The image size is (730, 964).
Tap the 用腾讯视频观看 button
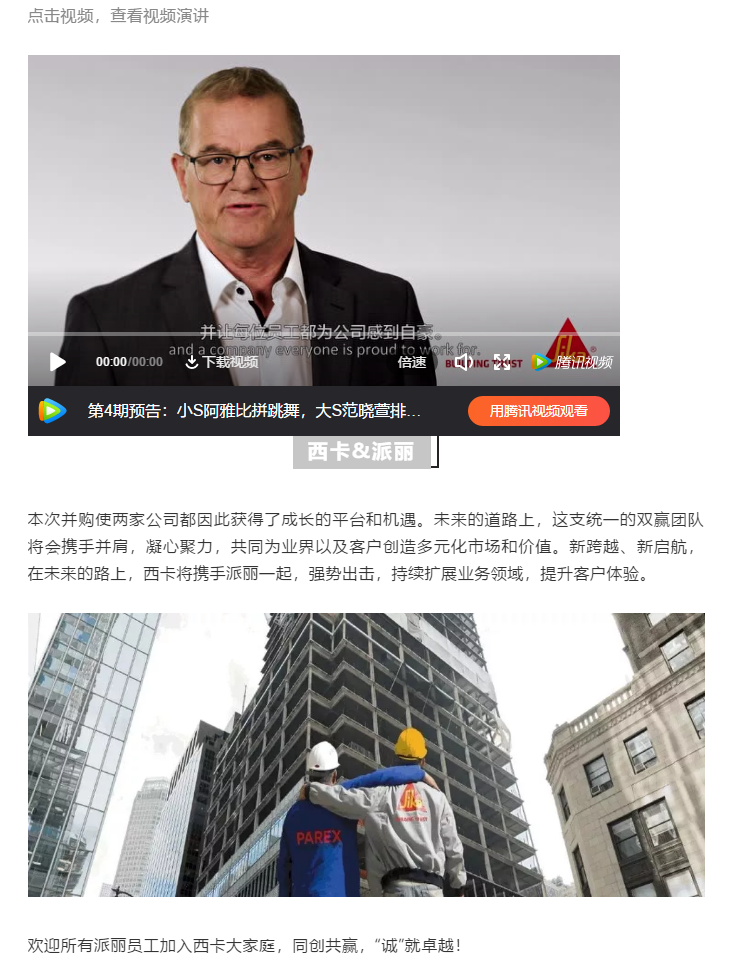[538, 411]
